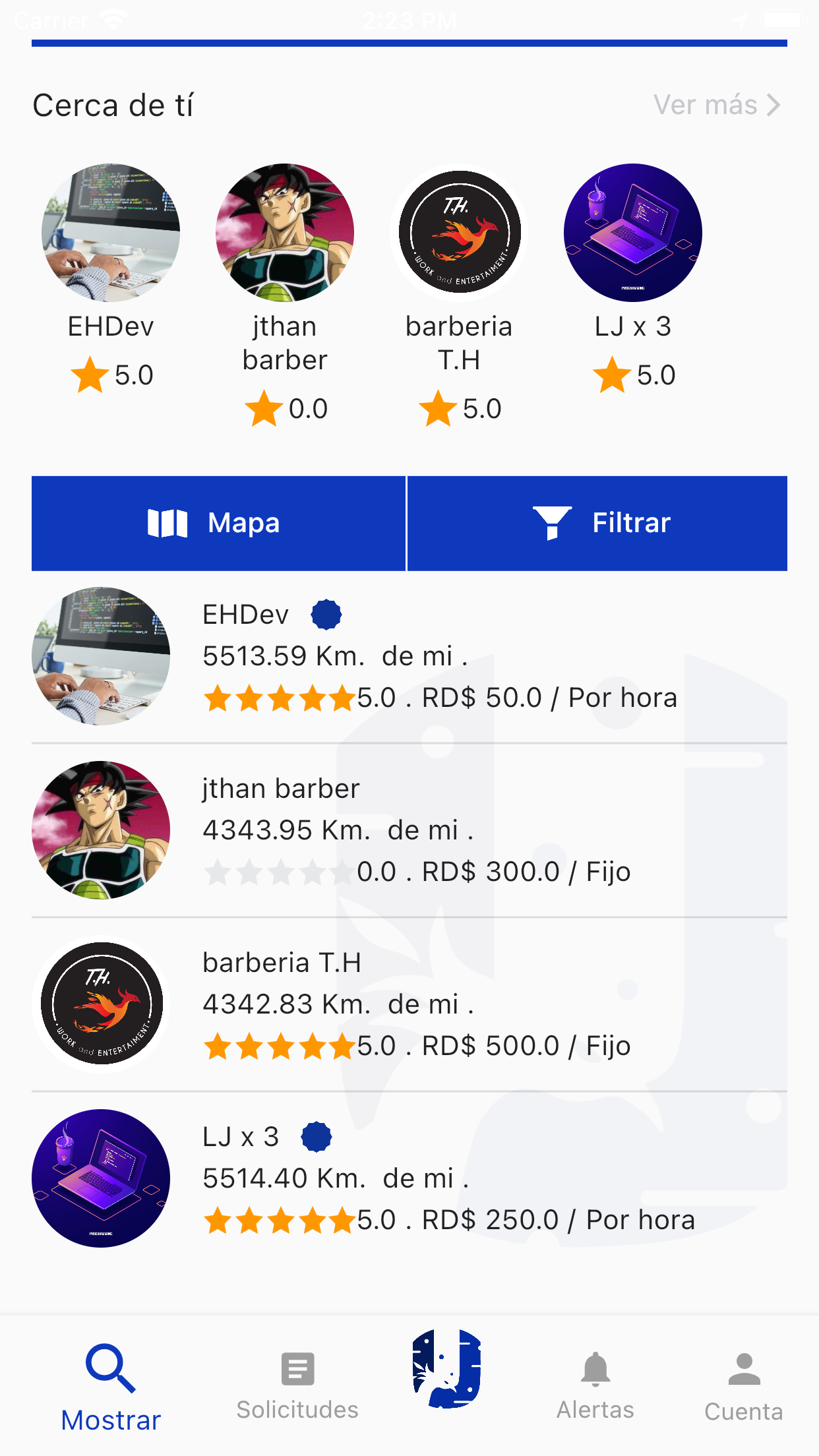Show results on the Mapa view
The height and width of the screenshot is (1456, 819).
click(218, 523)
